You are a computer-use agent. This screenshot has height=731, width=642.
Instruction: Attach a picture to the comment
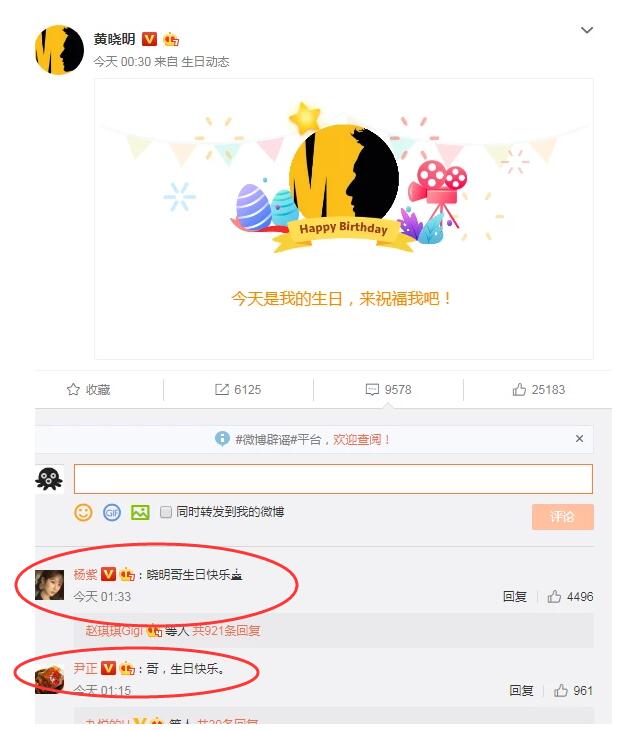coord(140,512)
